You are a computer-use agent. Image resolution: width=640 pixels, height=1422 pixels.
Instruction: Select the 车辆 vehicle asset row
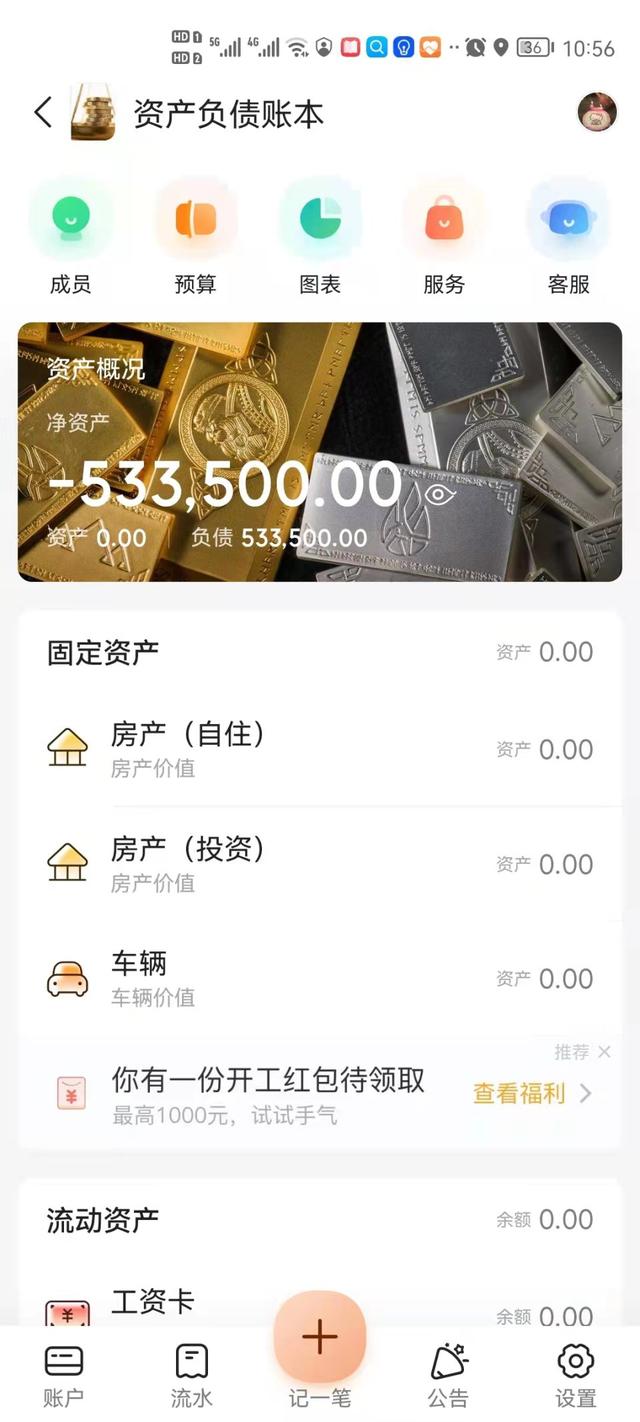(x=320, y=979)
